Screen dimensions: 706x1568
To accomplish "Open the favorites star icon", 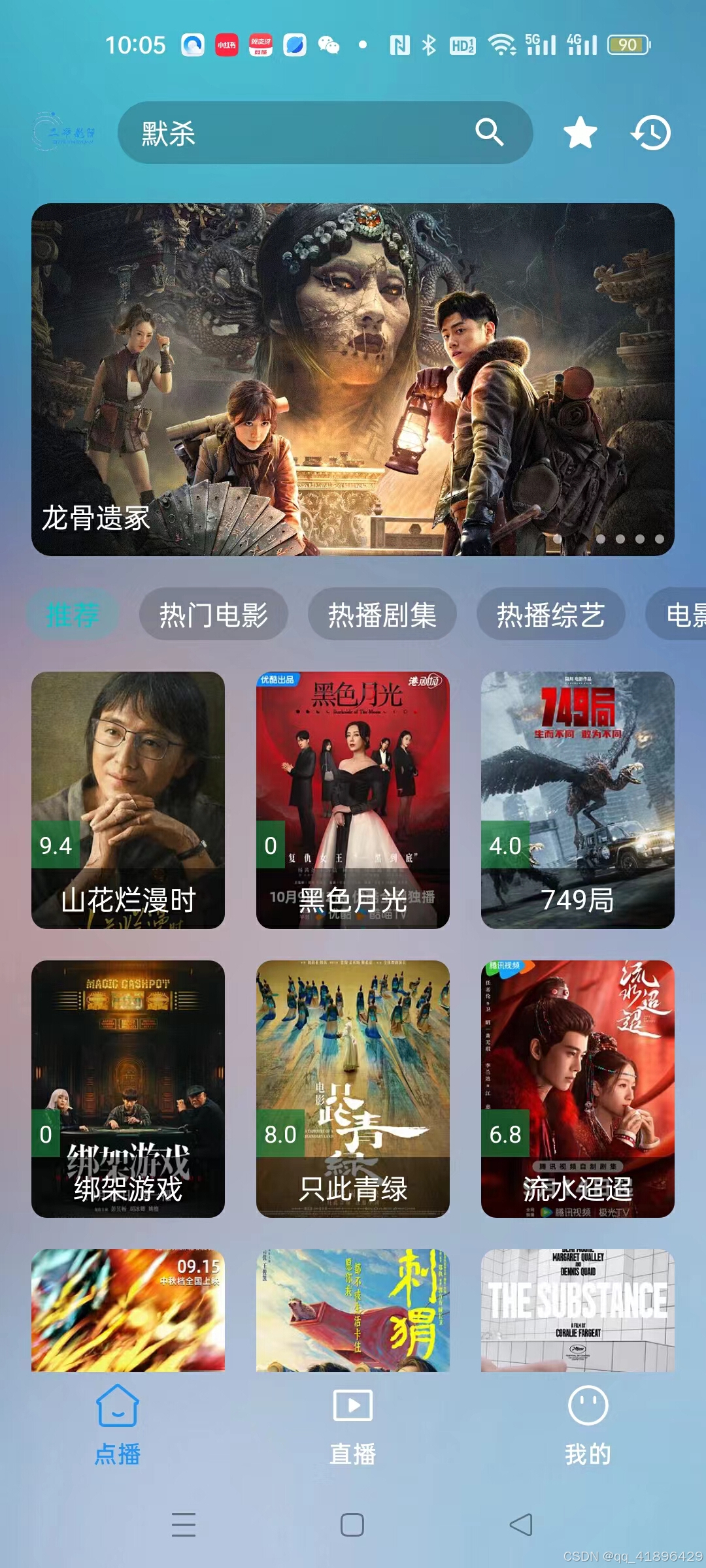I will (x=579, y=132).
